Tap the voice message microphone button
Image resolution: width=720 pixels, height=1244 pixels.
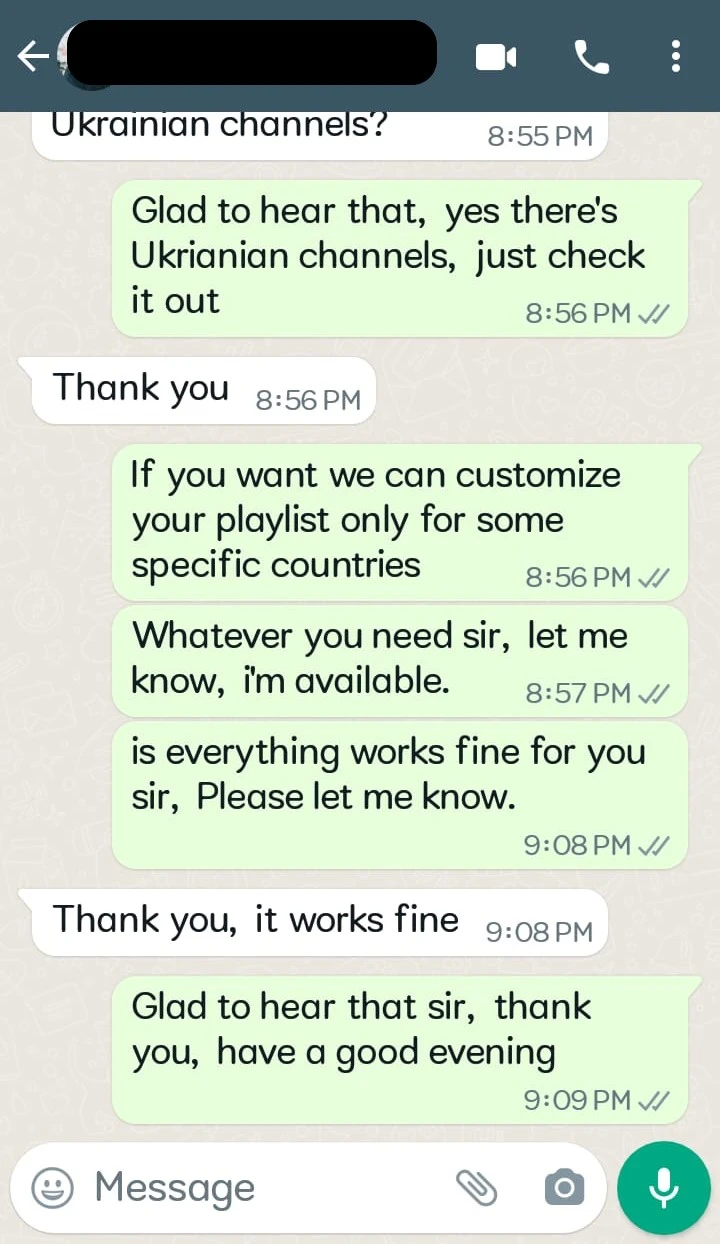pyautogui.click(x=663, y=1188)
